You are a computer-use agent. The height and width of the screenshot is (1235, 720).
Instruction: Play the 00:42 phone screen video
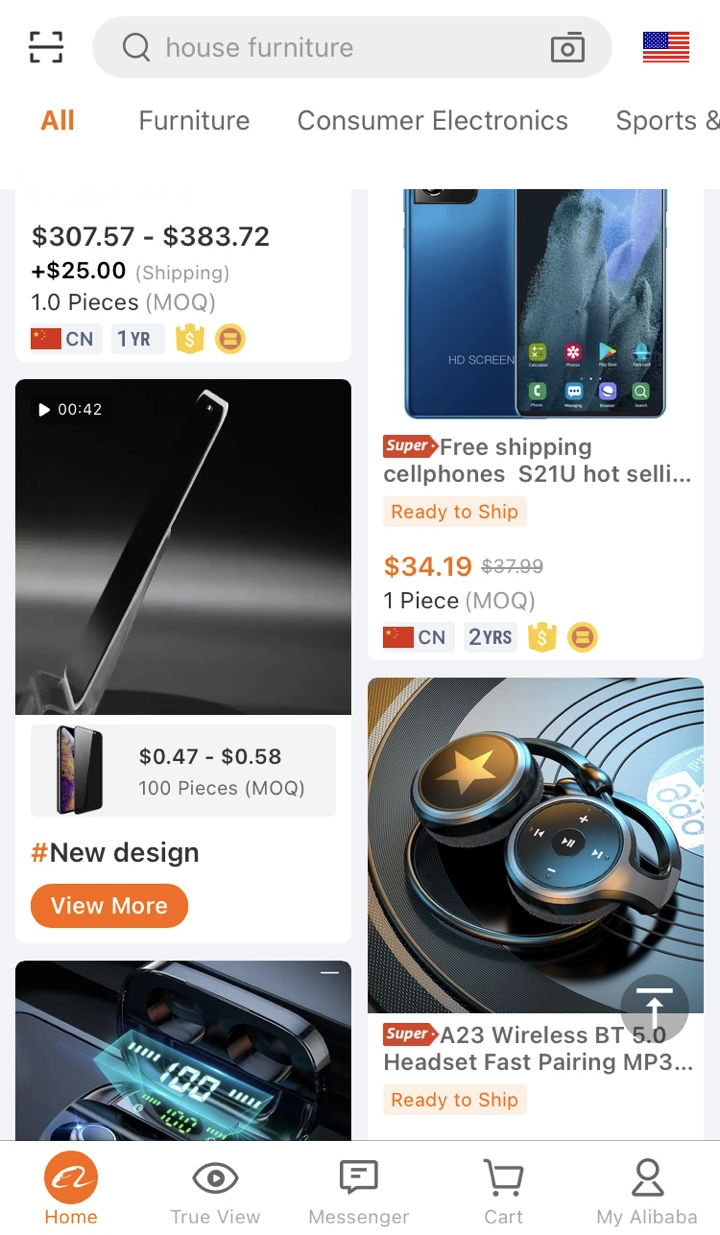pos(183,546)
